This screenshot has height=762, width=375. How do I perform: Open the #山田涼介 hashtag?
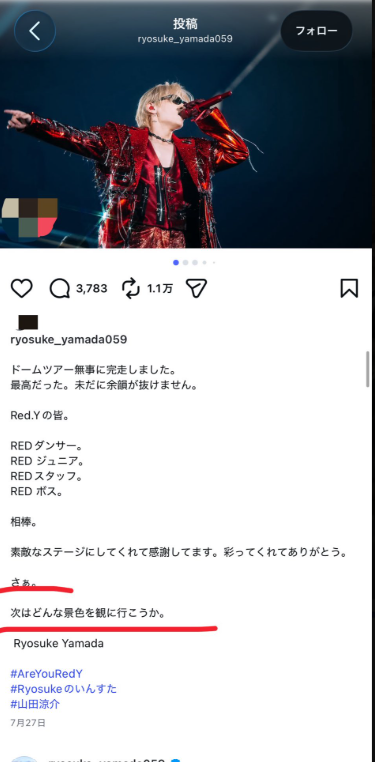[x=35, y=704]
